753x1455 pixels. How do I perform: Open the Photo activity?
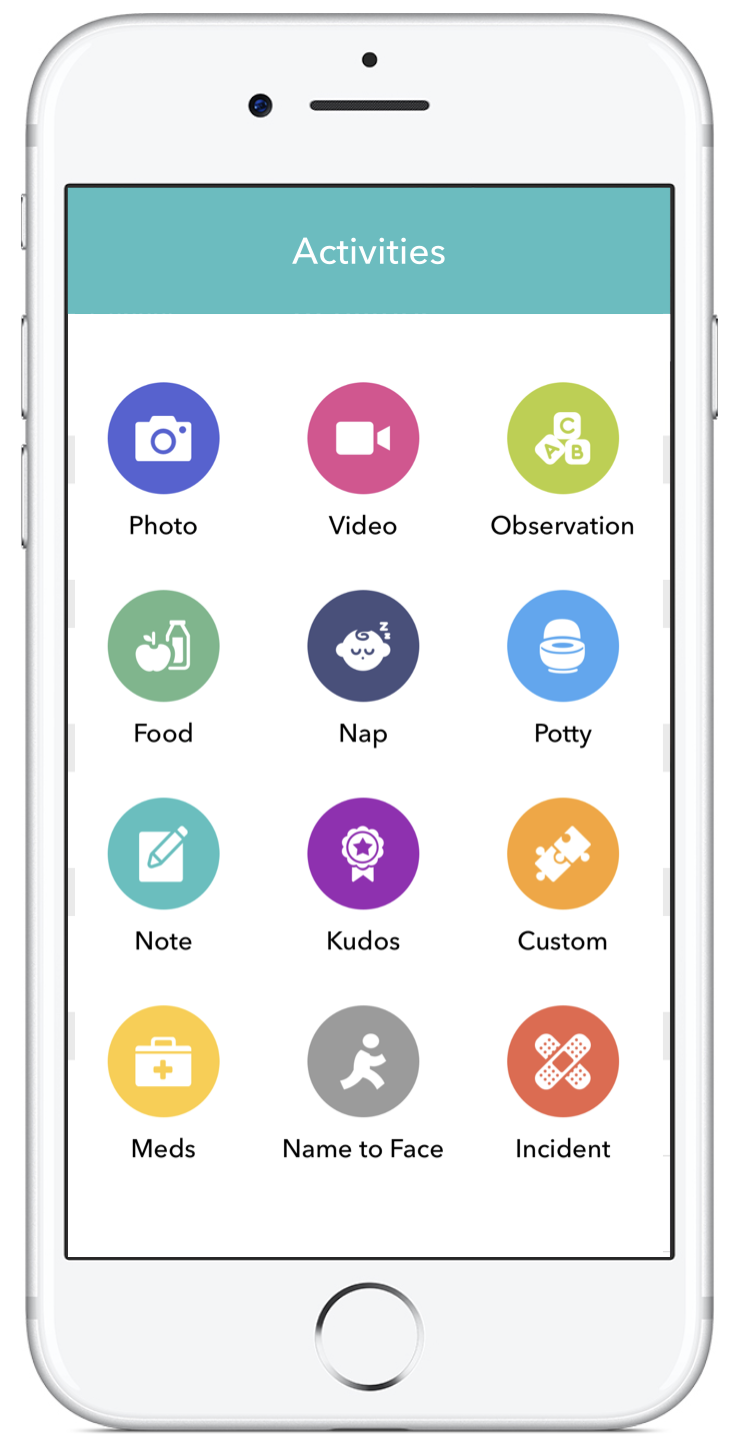[x=163, y=439]
